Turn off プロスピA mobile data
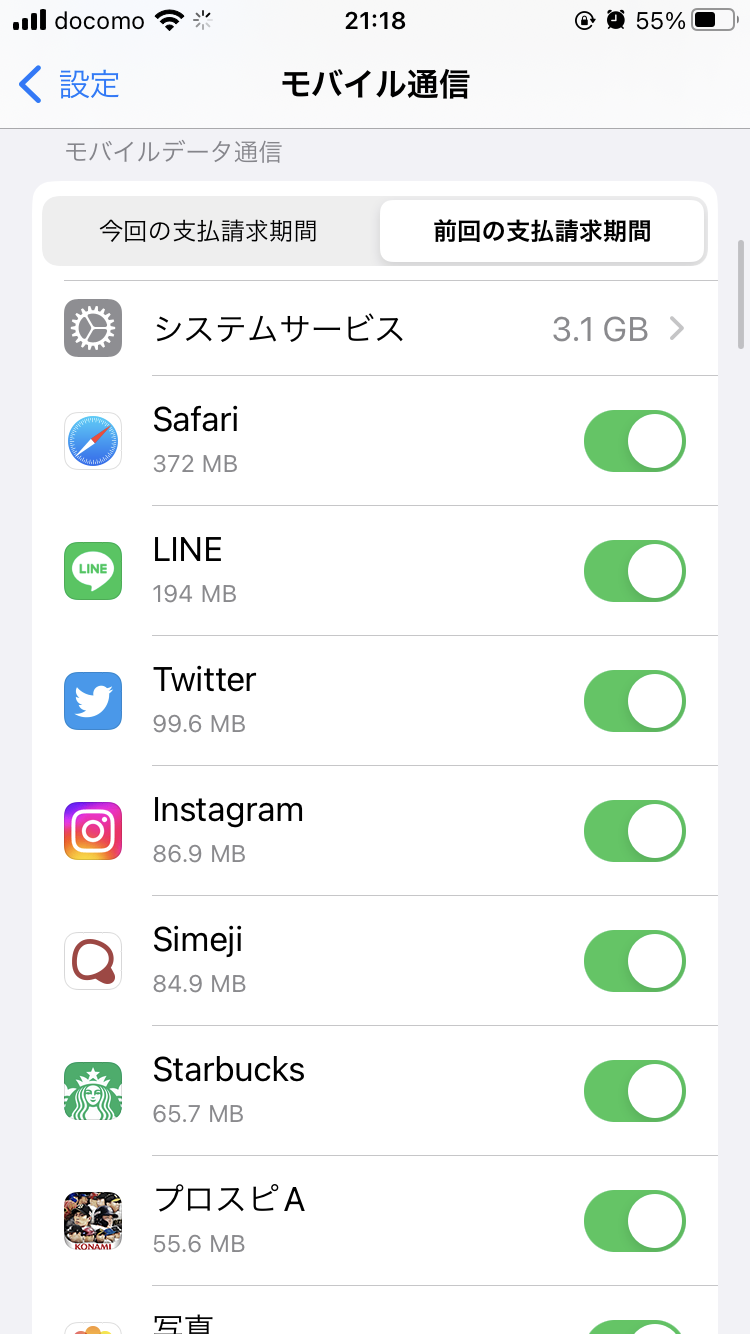 coord(634,1221)
